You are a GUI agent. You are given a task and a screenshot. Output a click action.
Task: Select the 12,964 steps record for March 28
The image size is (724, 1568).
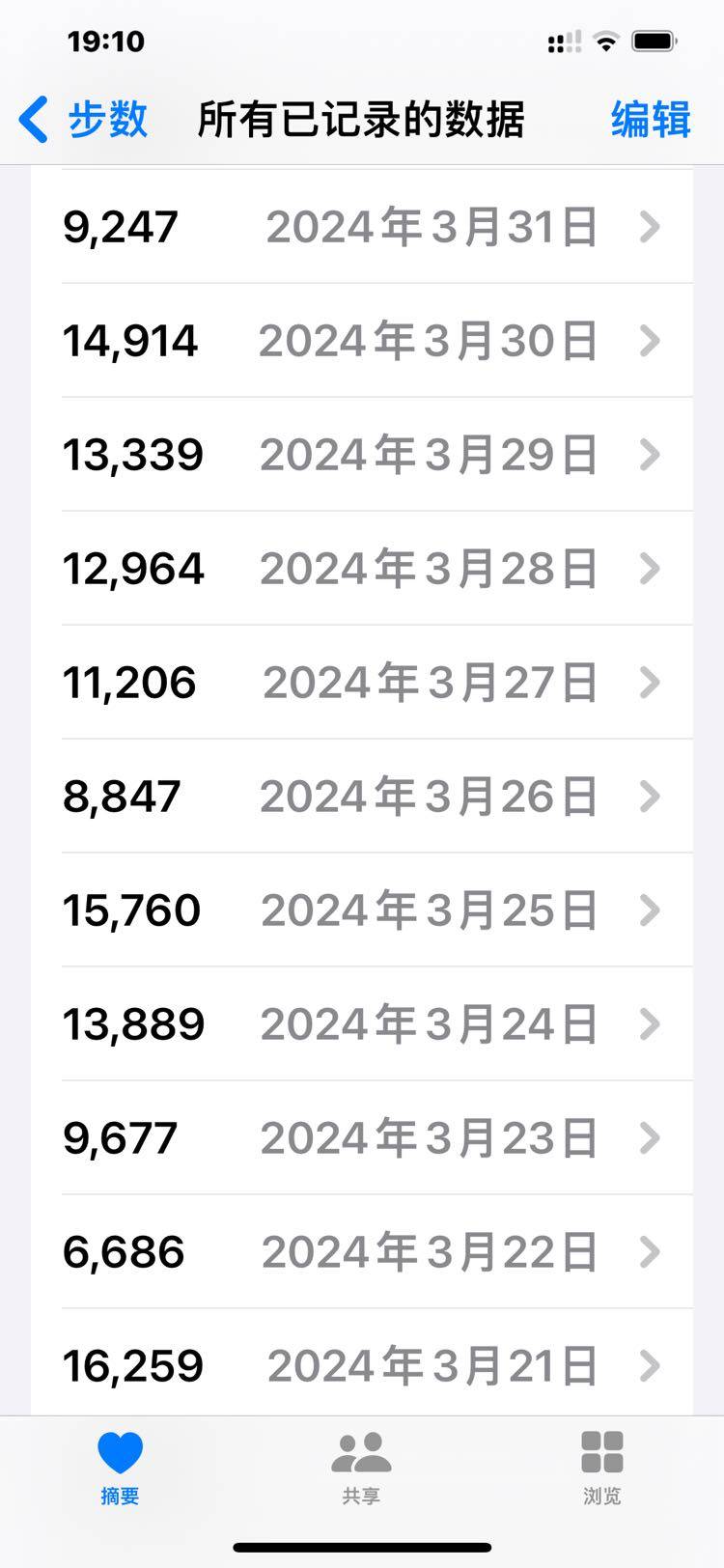362,569
